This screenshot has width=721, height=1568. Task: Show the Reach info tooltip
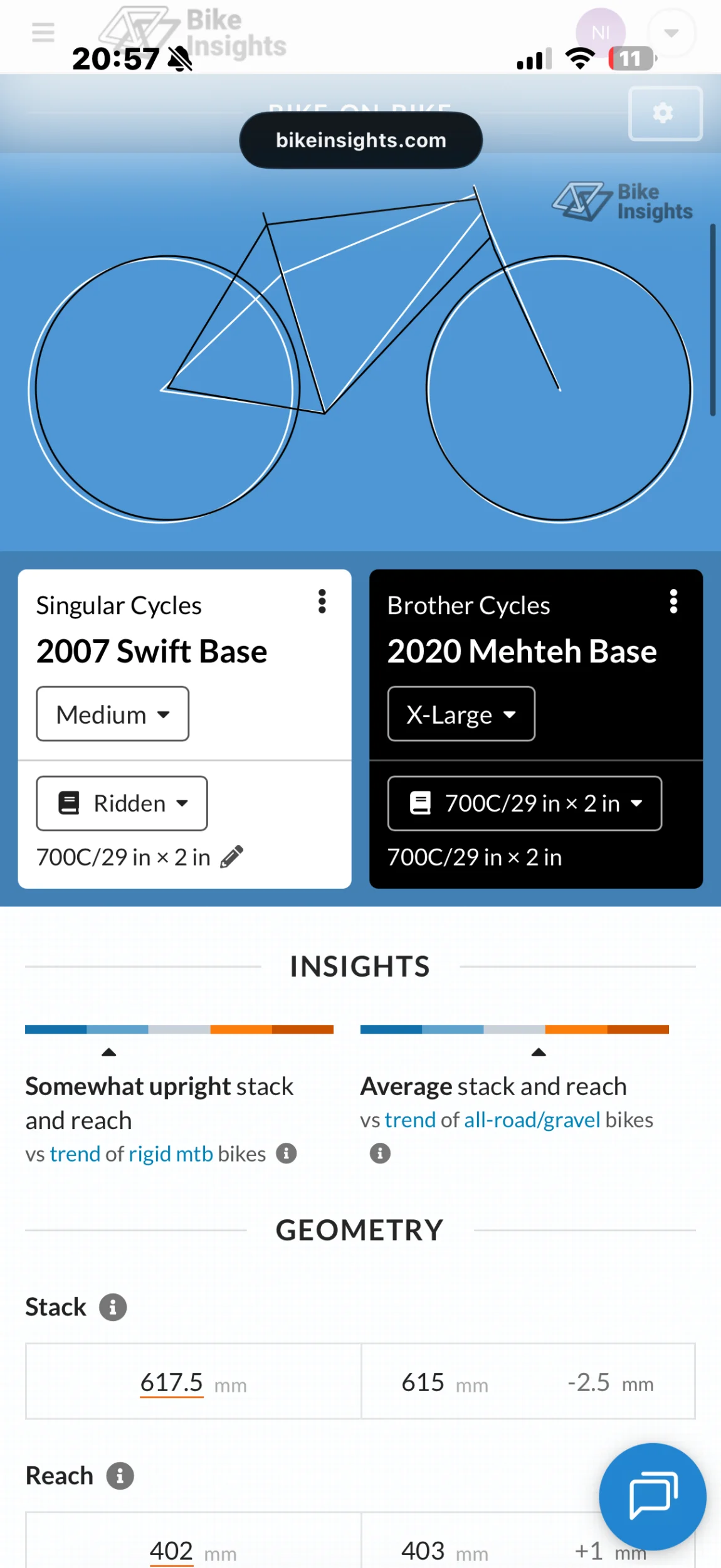(x=120, y=1476)
